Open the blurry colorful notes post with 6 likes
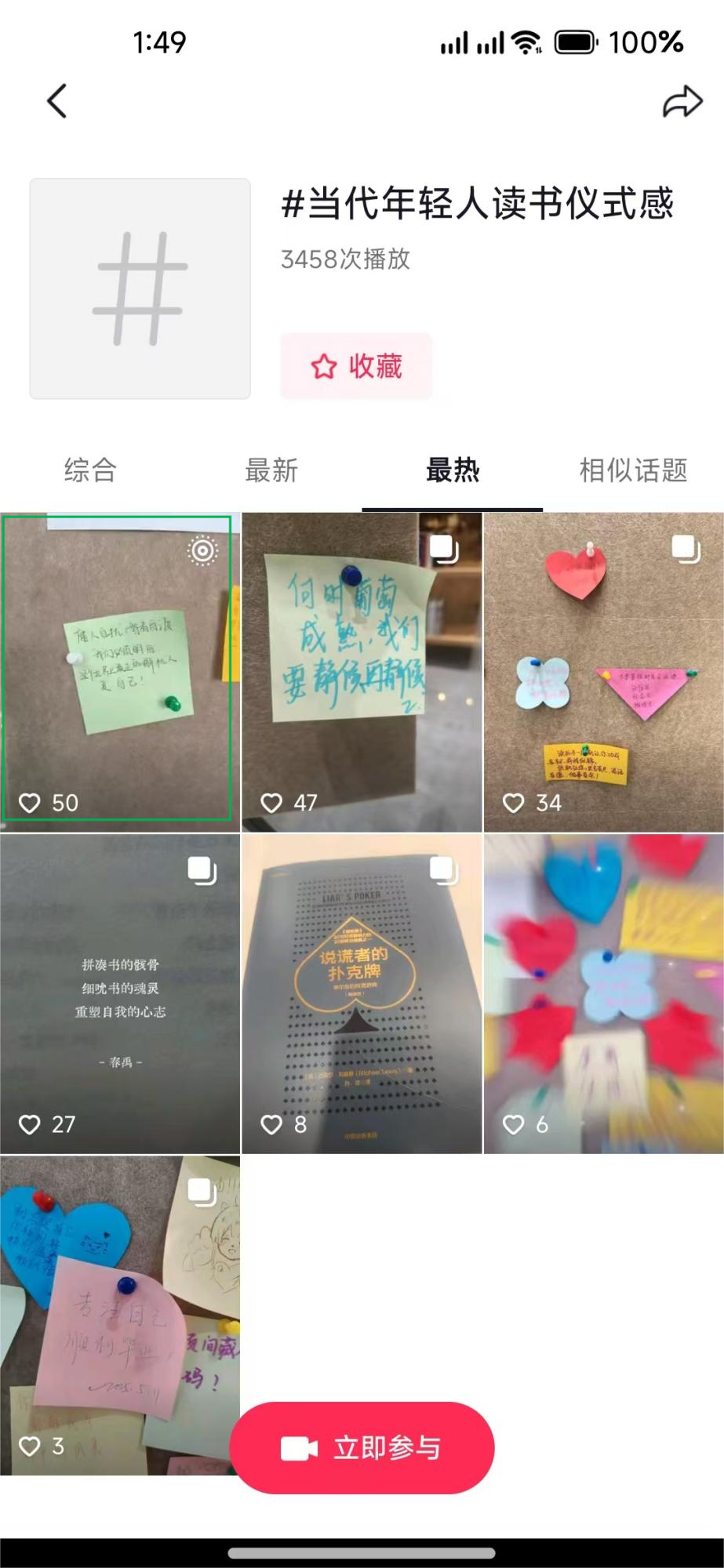The image size is (724, 1568). (x=603, y=993)
